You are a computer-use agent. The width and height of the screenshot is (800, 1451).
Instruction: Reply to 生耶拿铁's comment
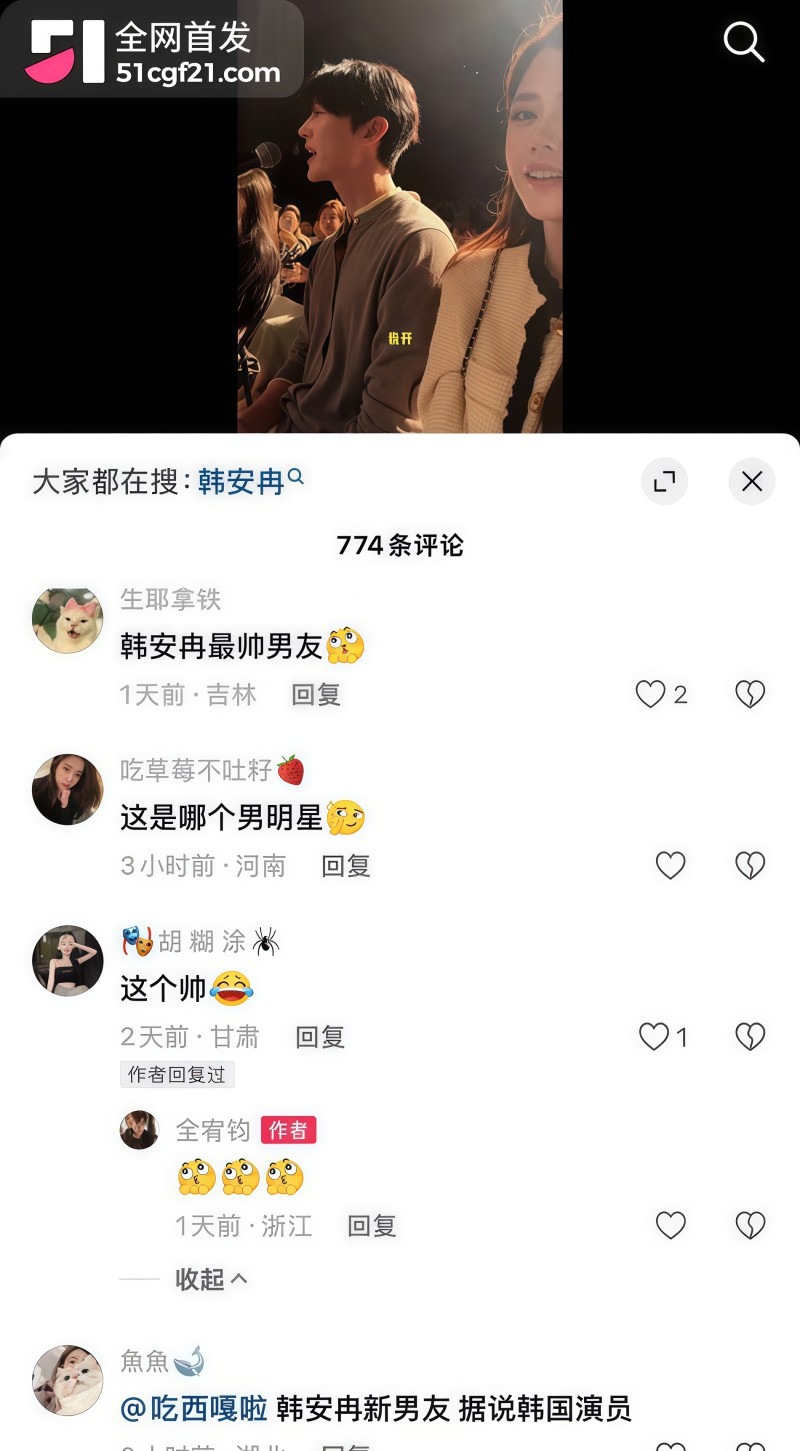(316, 694)
